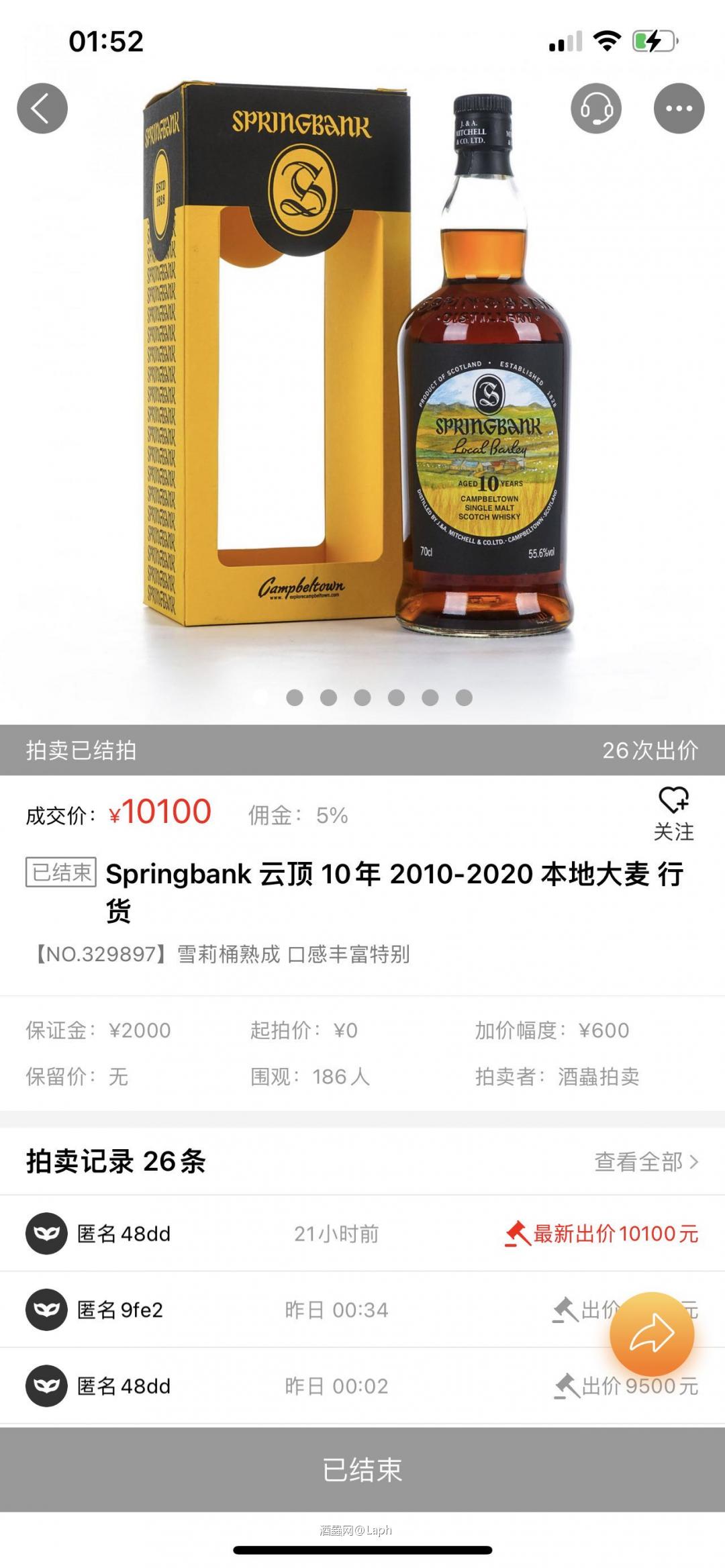The image size is (725, 1568).
Task: Open the more options "..." icon
Action: tap(679, 107)
